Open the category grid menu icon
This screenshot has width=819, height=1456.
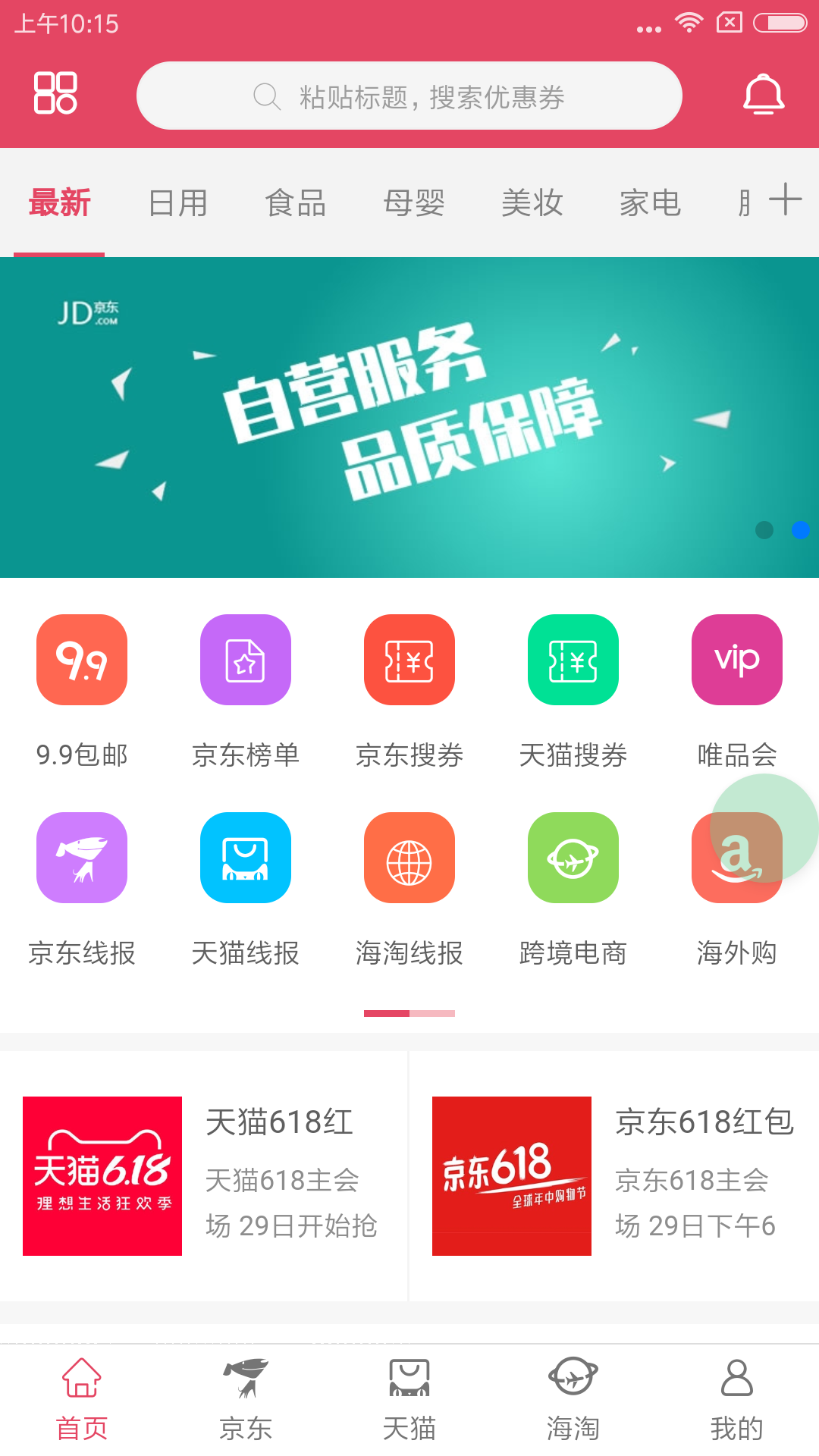pyautogui.click(x=55, y=93)
